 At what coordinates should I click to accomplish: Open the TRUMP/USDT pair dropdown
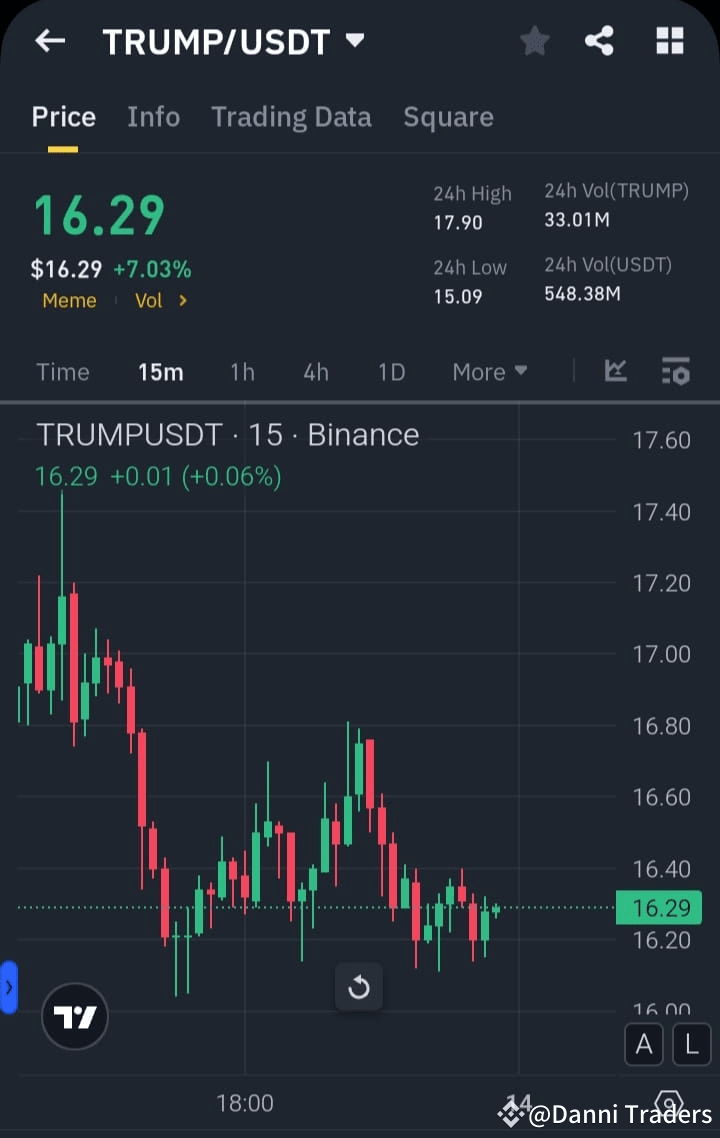point(355,41)
